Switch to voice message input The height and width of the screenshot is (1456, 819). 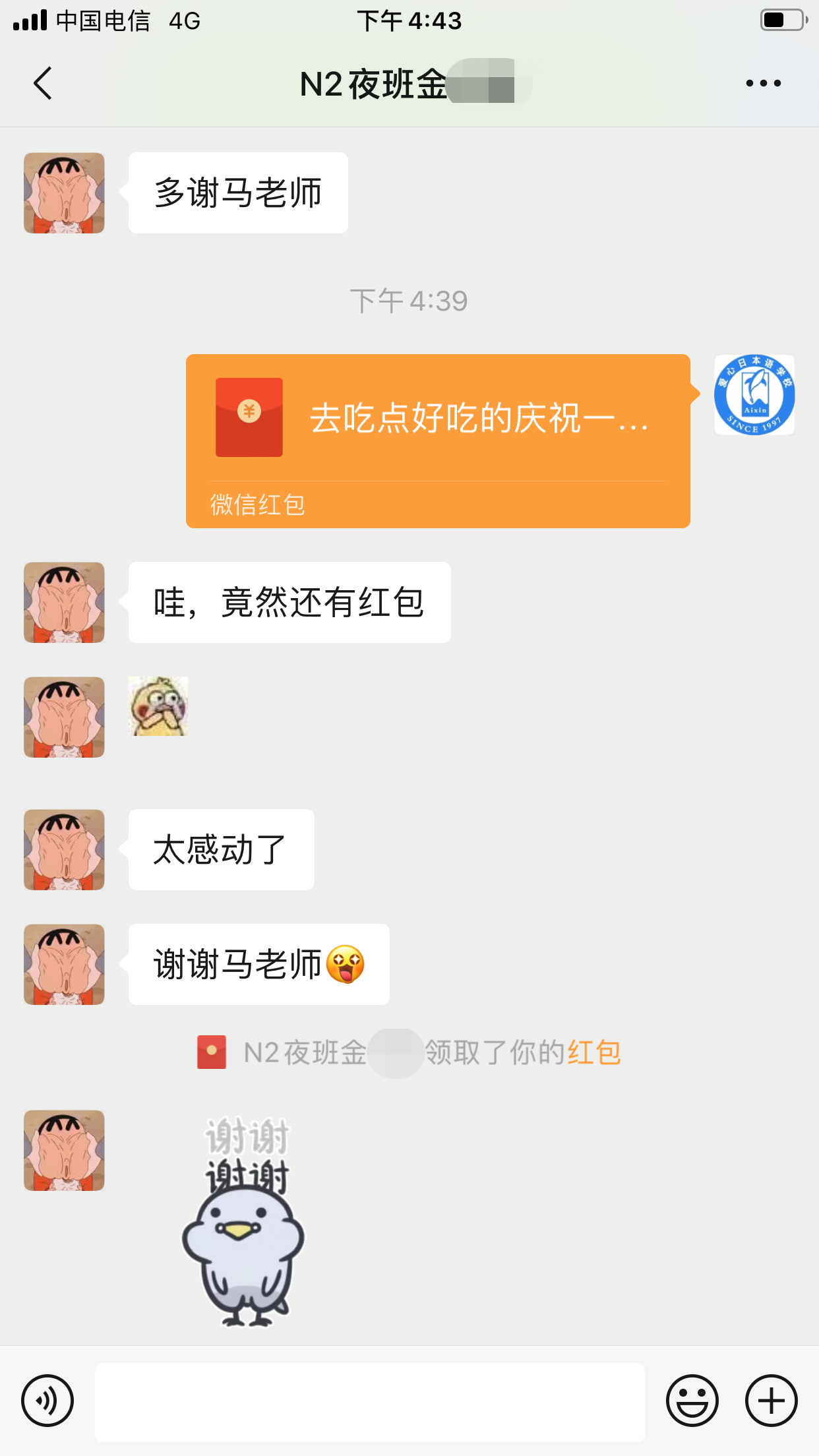tap(47, 1401)
